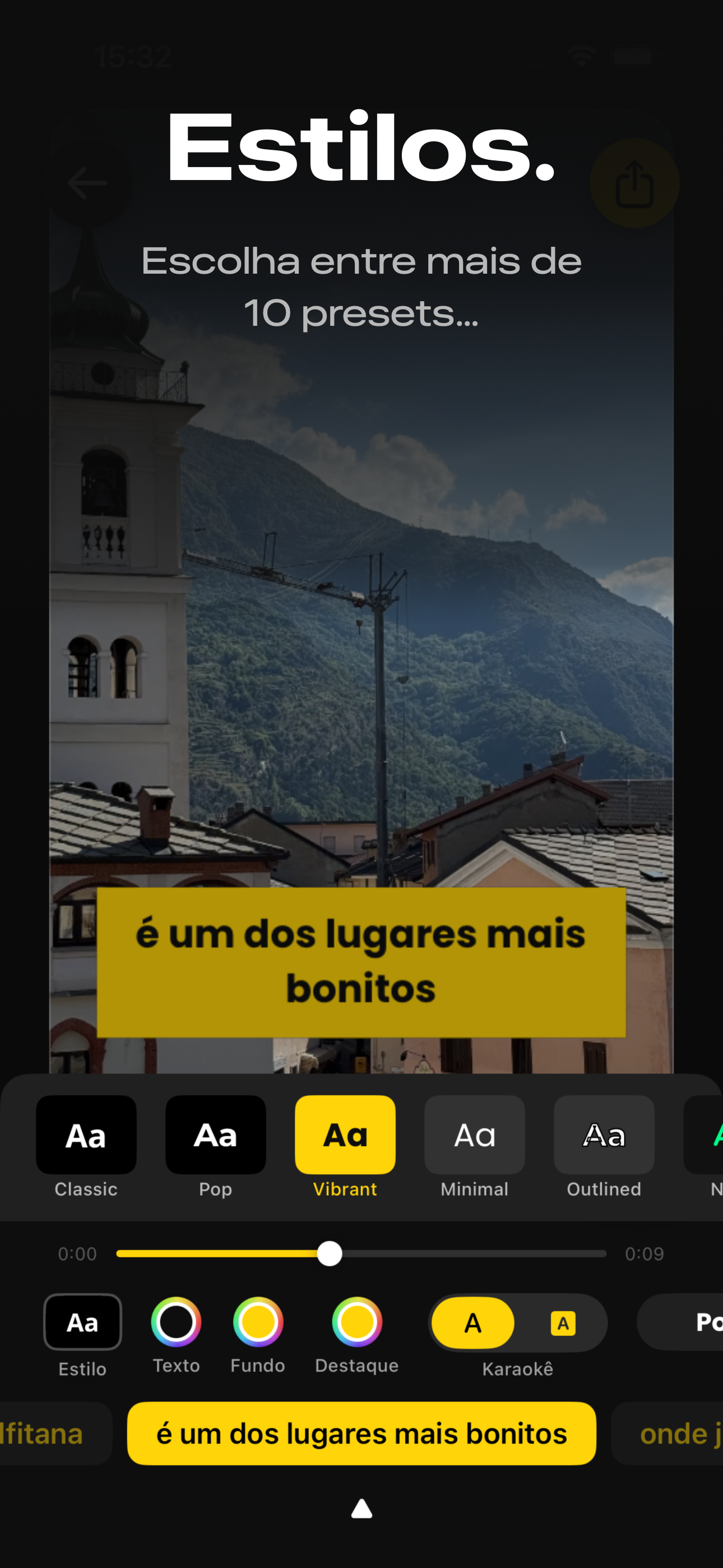Image resolution: width=723 pixels, height=1568 pixels.
Task: Switch to the Minimal style preset
Action: coord(474,1135)
